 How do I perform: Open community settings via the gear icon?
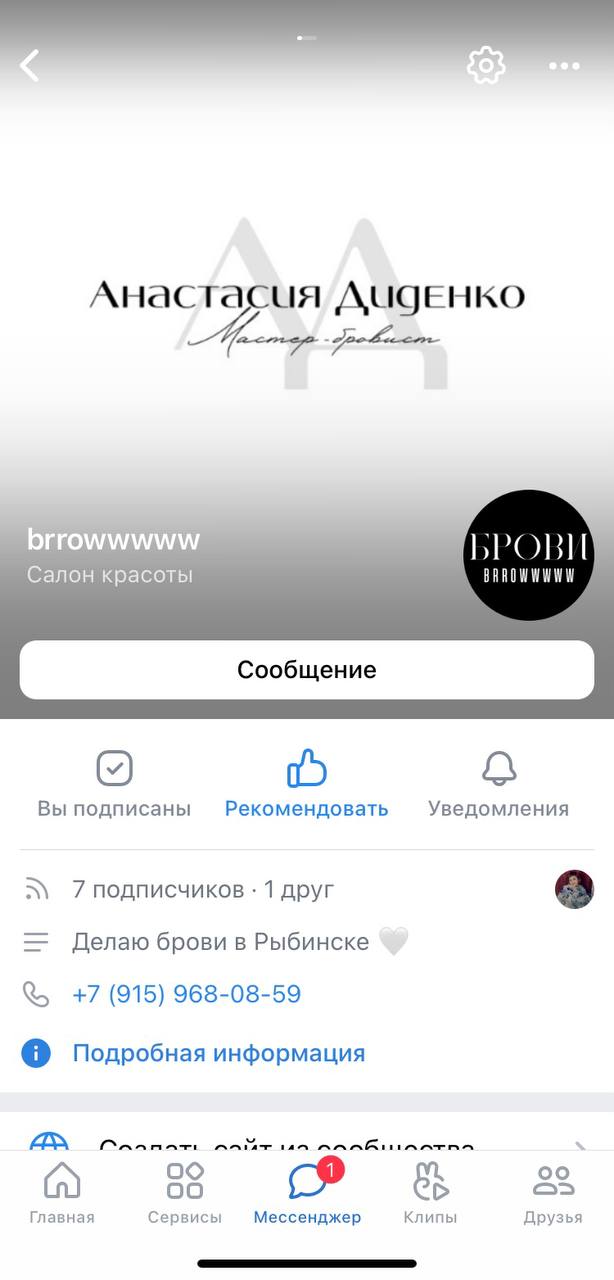[486, 66]
